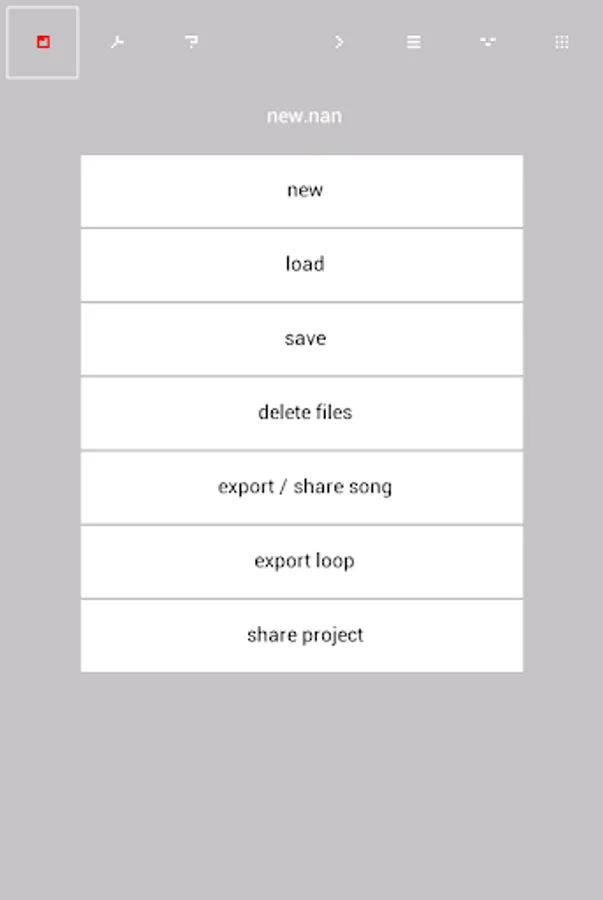The image size is (603, 900).
Task: Open the dotted grid view icon
Action: [562, 42]
